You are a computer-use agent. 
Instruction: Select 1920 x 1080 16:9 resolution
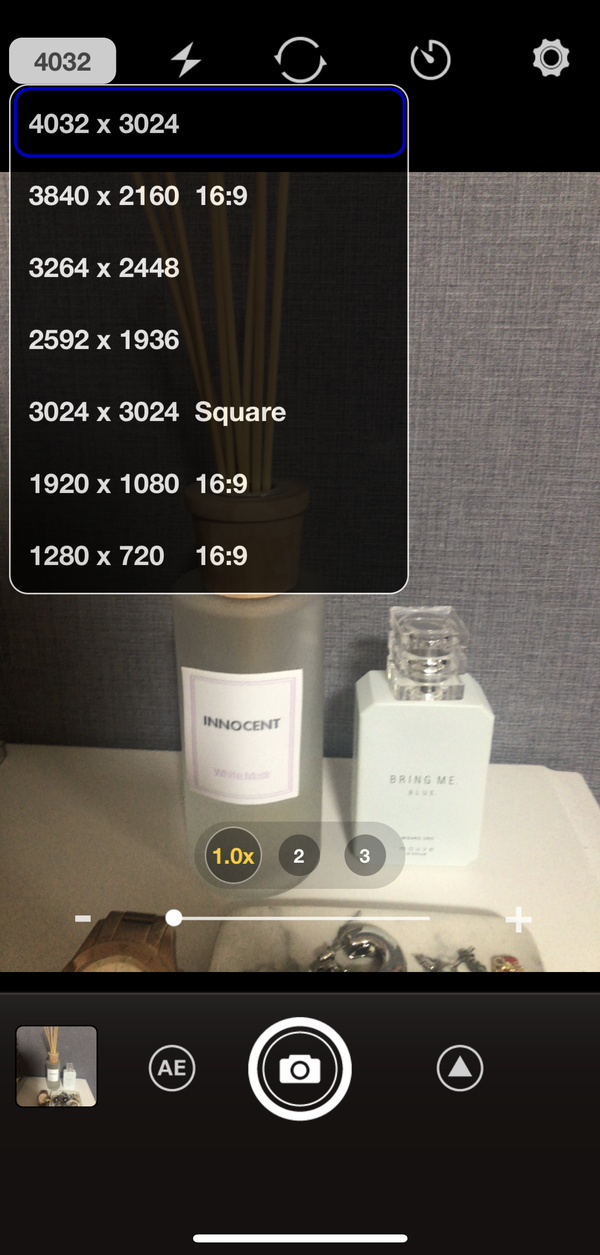click(209, 484)
